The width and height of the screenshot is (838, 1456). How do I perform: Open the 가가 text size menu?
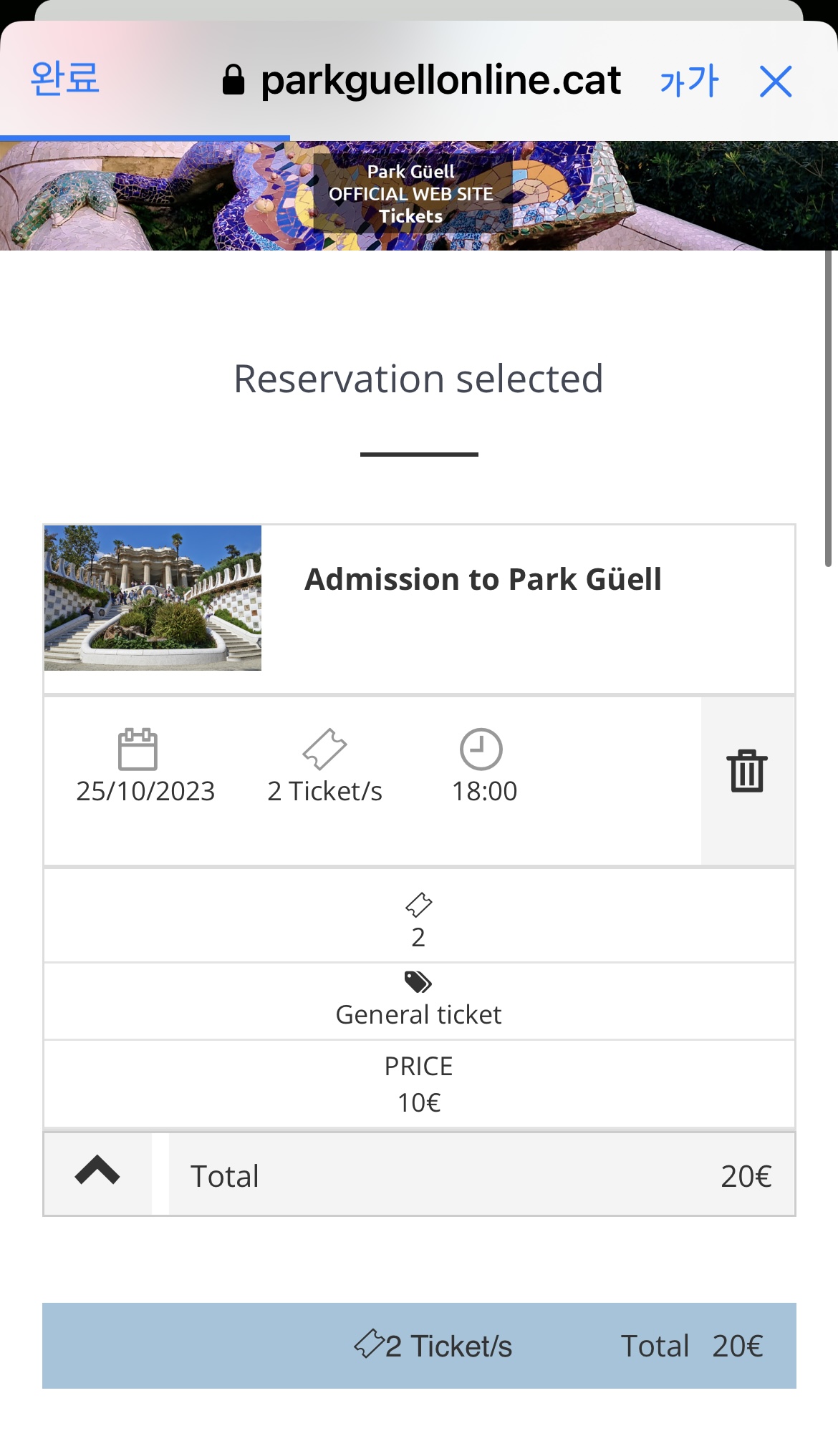pos(689,81)
